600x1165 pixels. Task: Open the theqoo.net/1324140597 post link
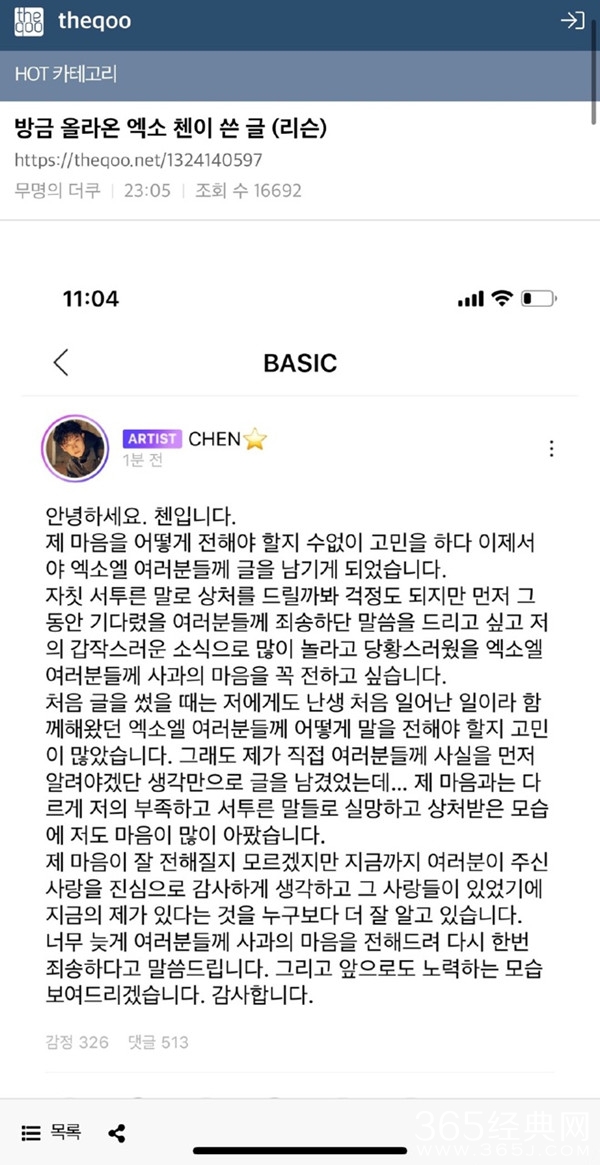[138, 160]
